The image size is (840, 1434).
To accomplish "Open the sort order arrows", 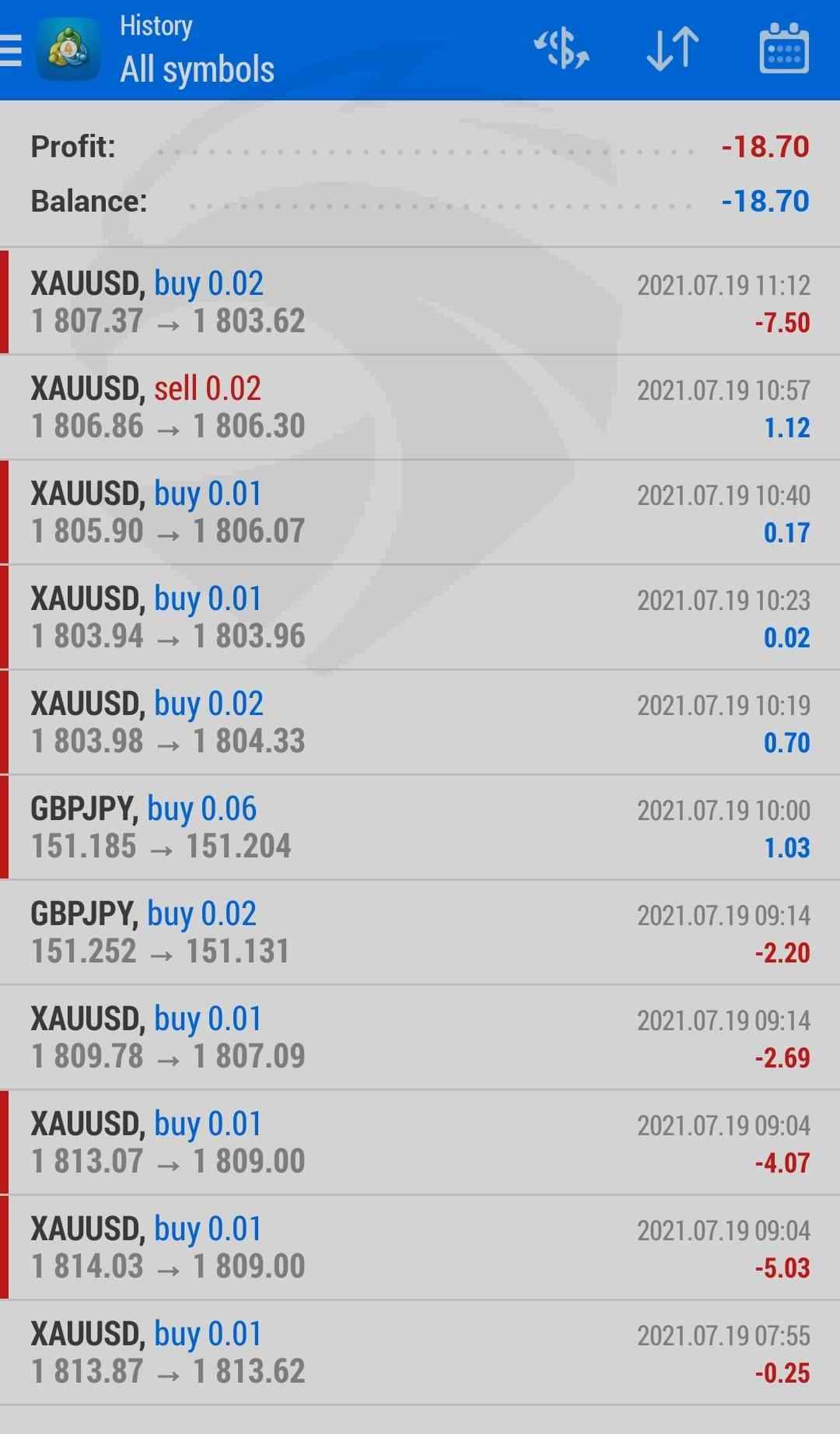I will point(673,50).
